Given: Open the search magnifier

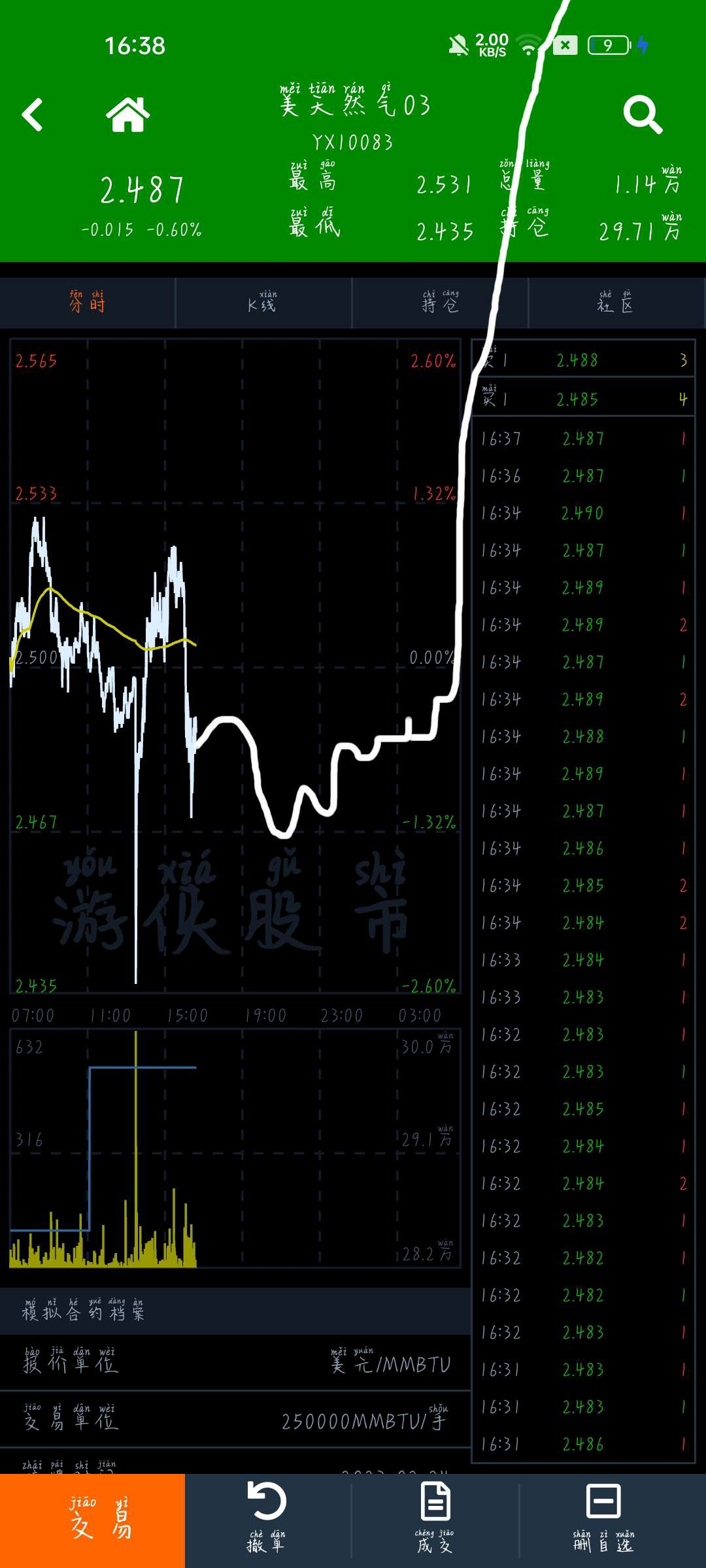Looking at the screenshot, I should click(x=643, y=115).
